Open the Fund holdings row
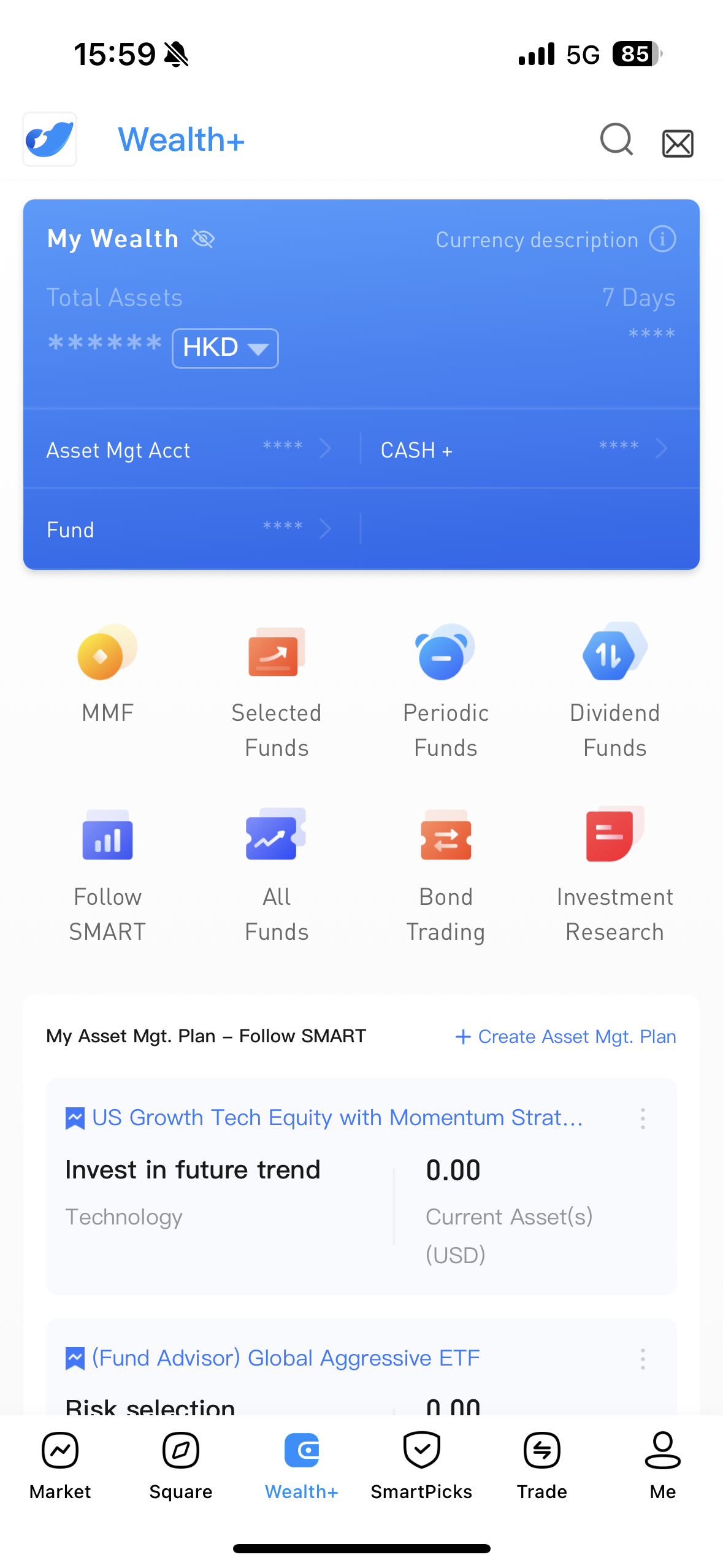The width and height of the screenshot is (723, 1568). tap(190, 529)
